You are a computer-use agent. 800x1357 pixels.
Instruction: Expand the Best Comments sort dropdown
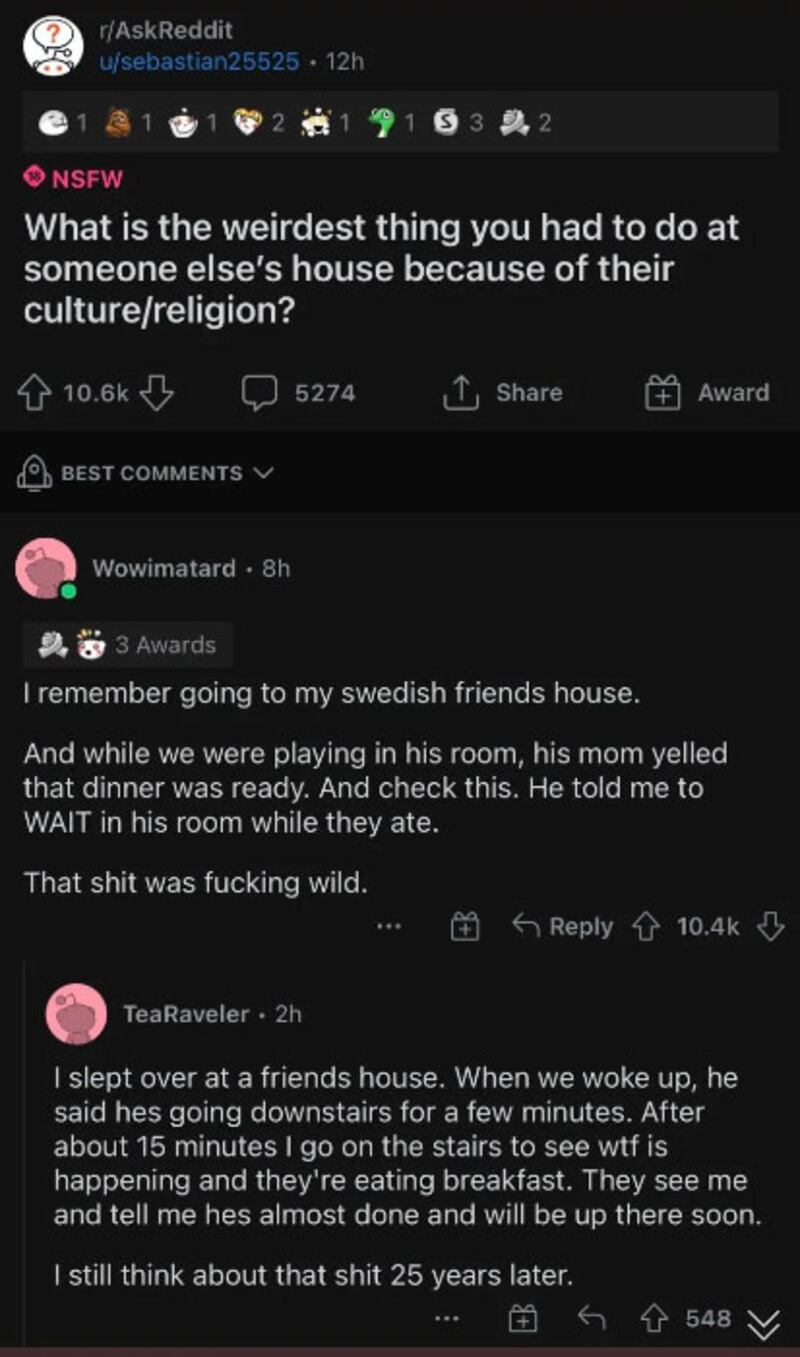tap(145, 473)
